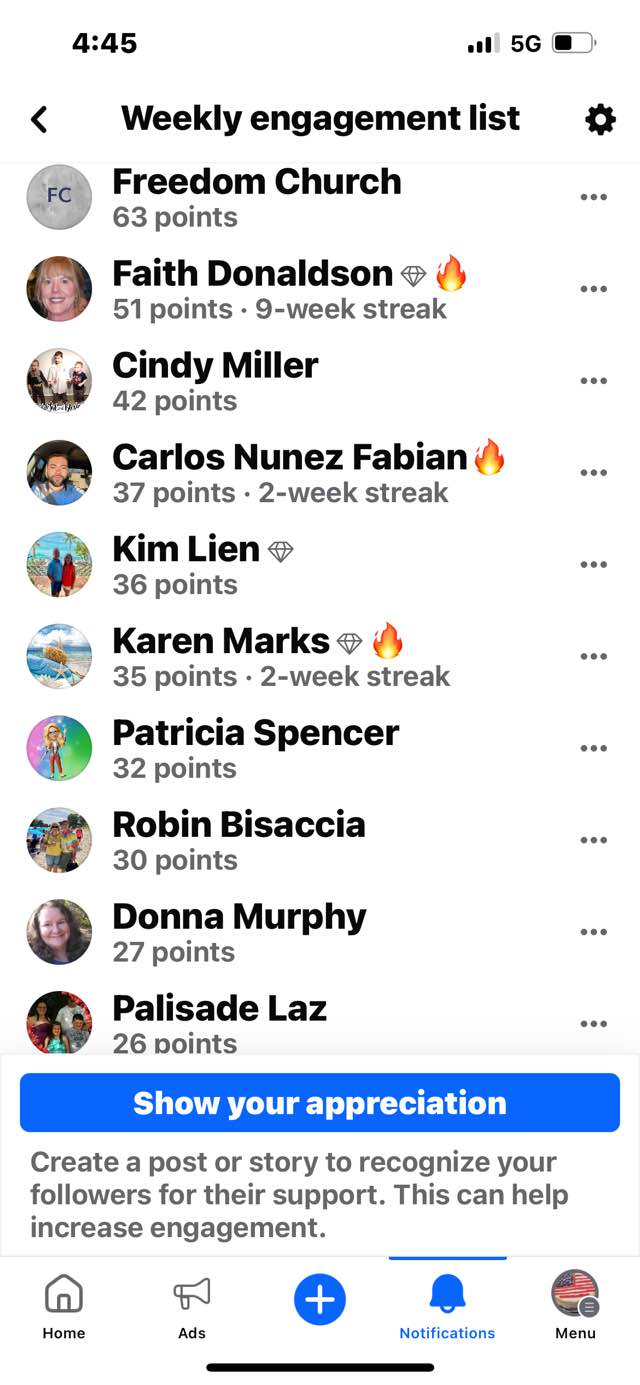
Task: Tap the blue plus create button
Action: tap(320, 1300)
